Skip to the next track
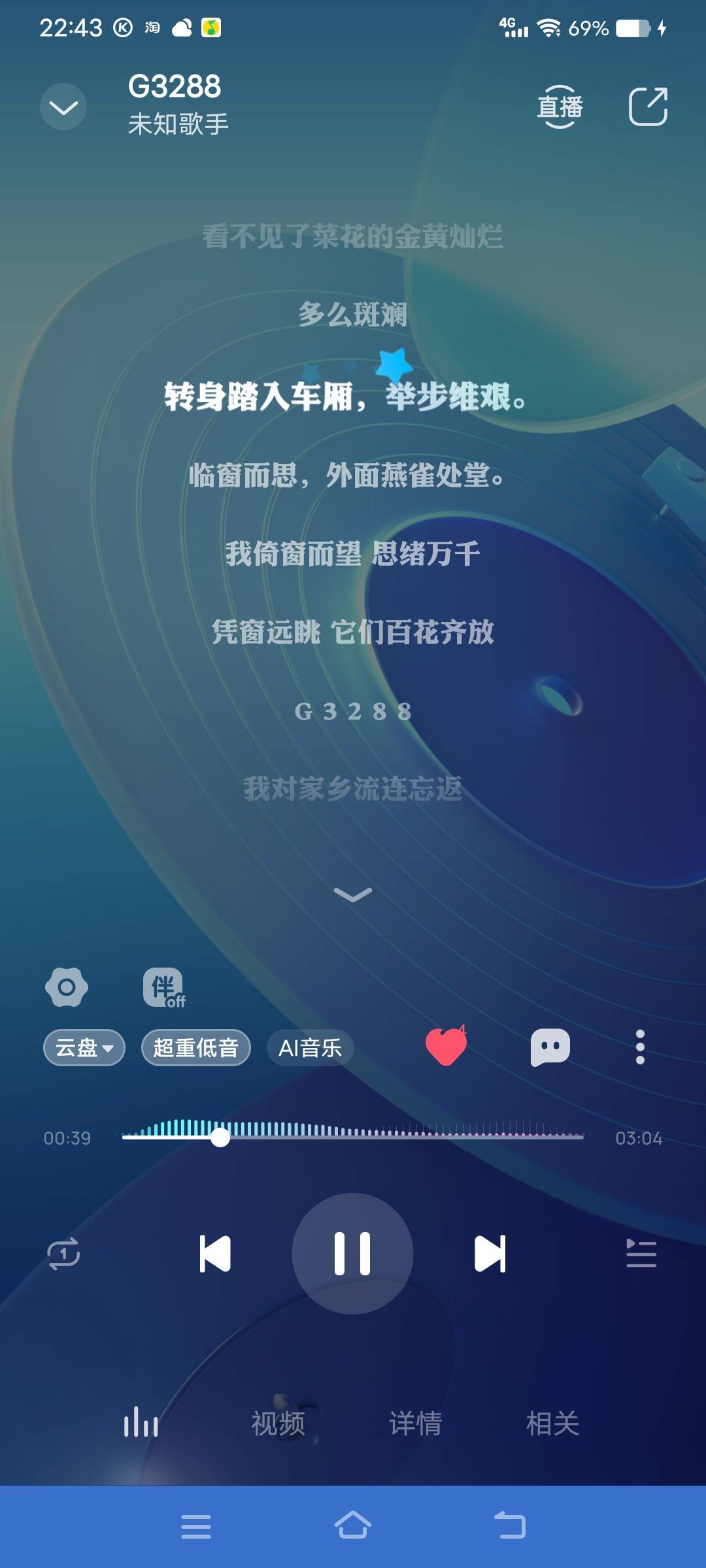The width and height of the screenshot is (706, 1568). [490, 1254]
